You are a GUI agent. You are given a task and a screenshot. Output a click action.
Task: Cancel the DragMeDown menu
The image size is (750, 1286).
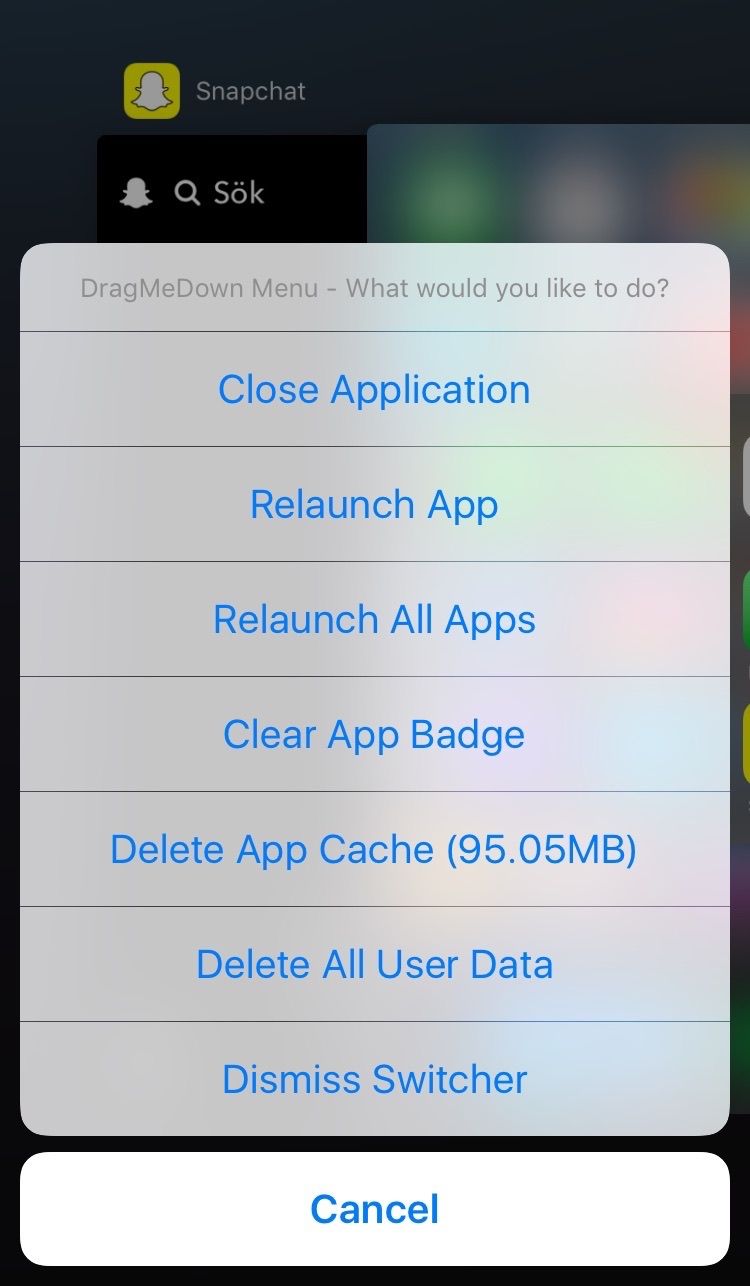tap(375, 1209)
